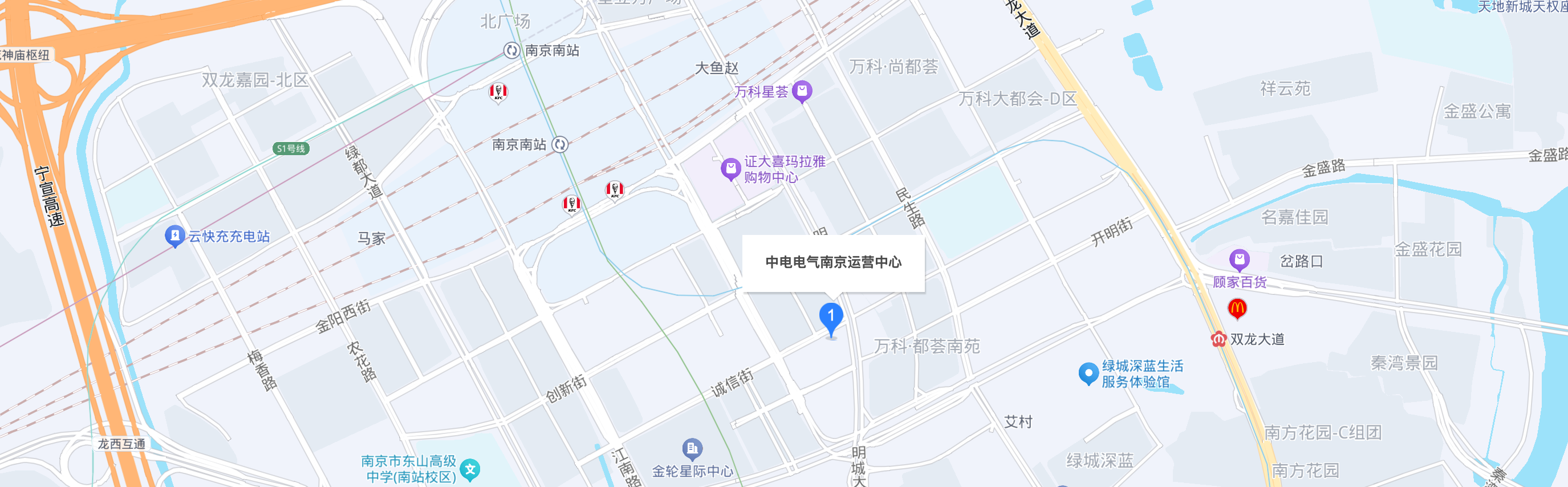Select 证大喜玛拉雅购物中心 shopping marker
Screen dimensions: 1568x487
pos(730,169)
